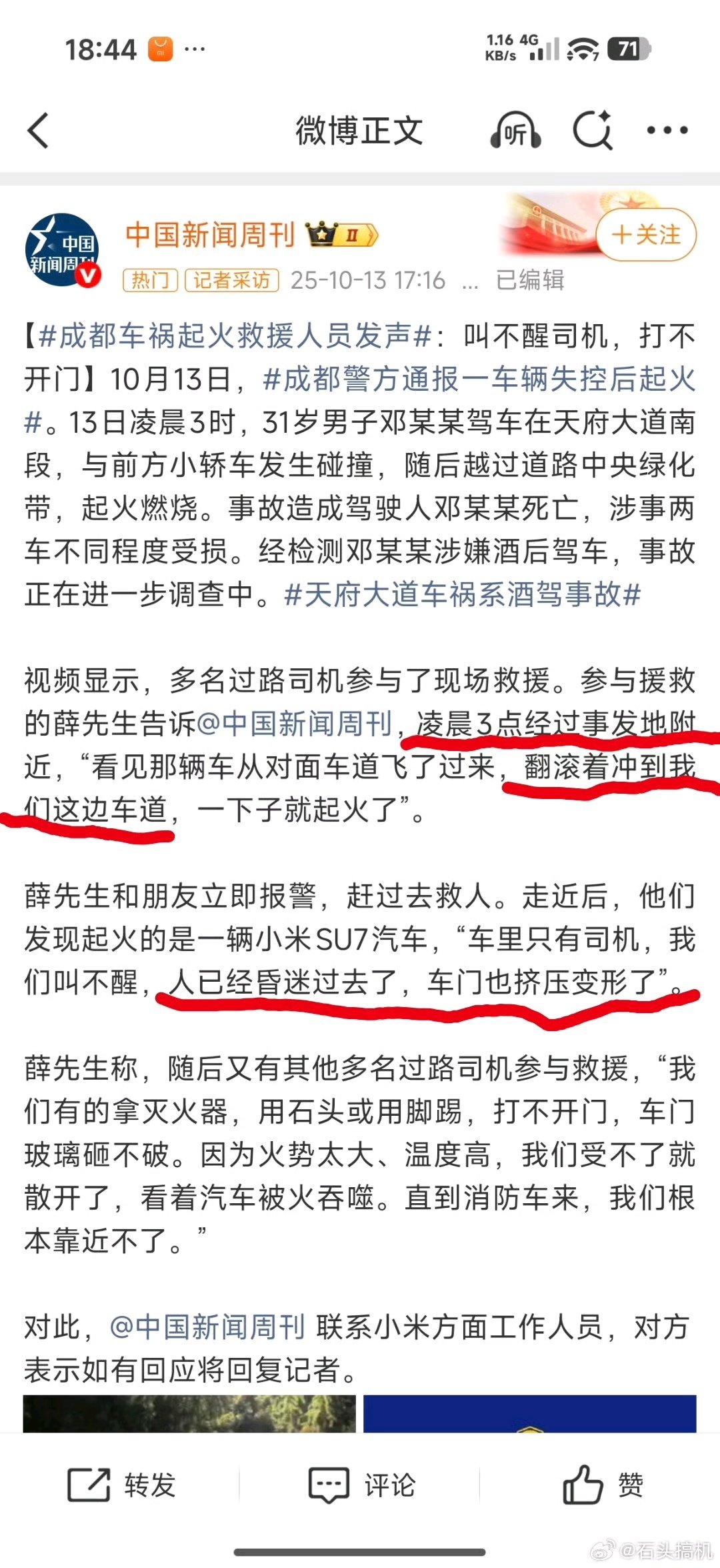Like the post with 赞

point(603,1485)
